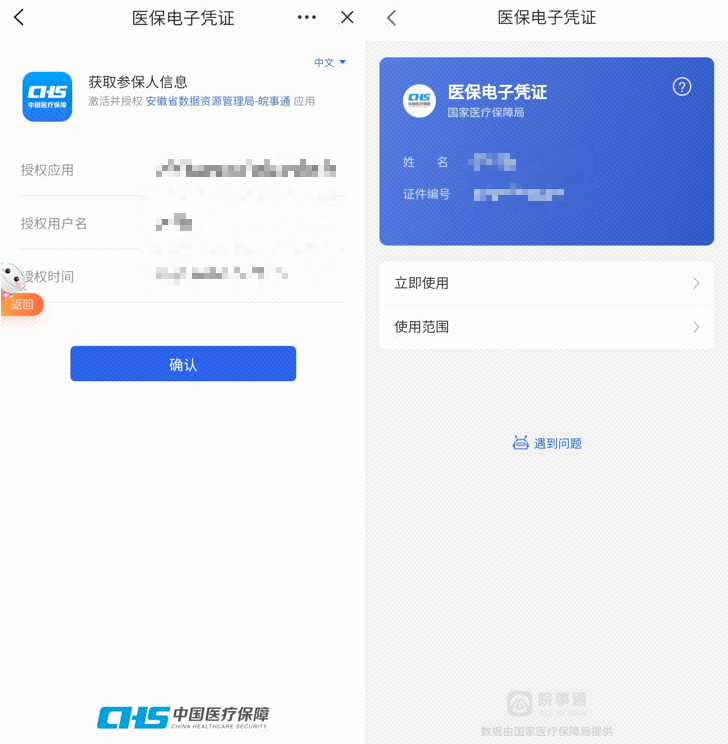Image resolution: width=728 pixels, height=744 pixels.
Task: Open the 安徽省数据资源管理局-皖事通 link
Action: coord(217,102)
